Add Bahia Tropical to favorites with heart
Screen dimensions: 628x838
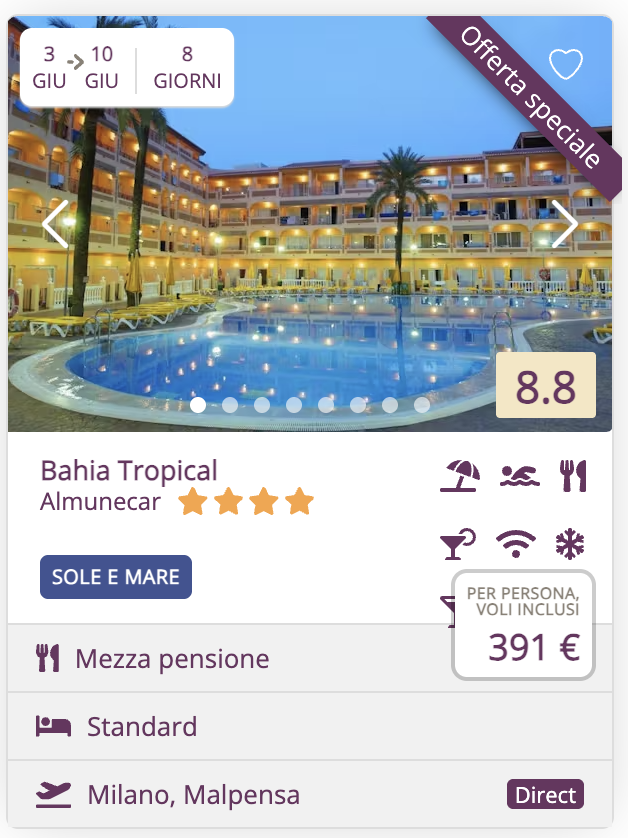pyautogui.click(x=565, y=65)
